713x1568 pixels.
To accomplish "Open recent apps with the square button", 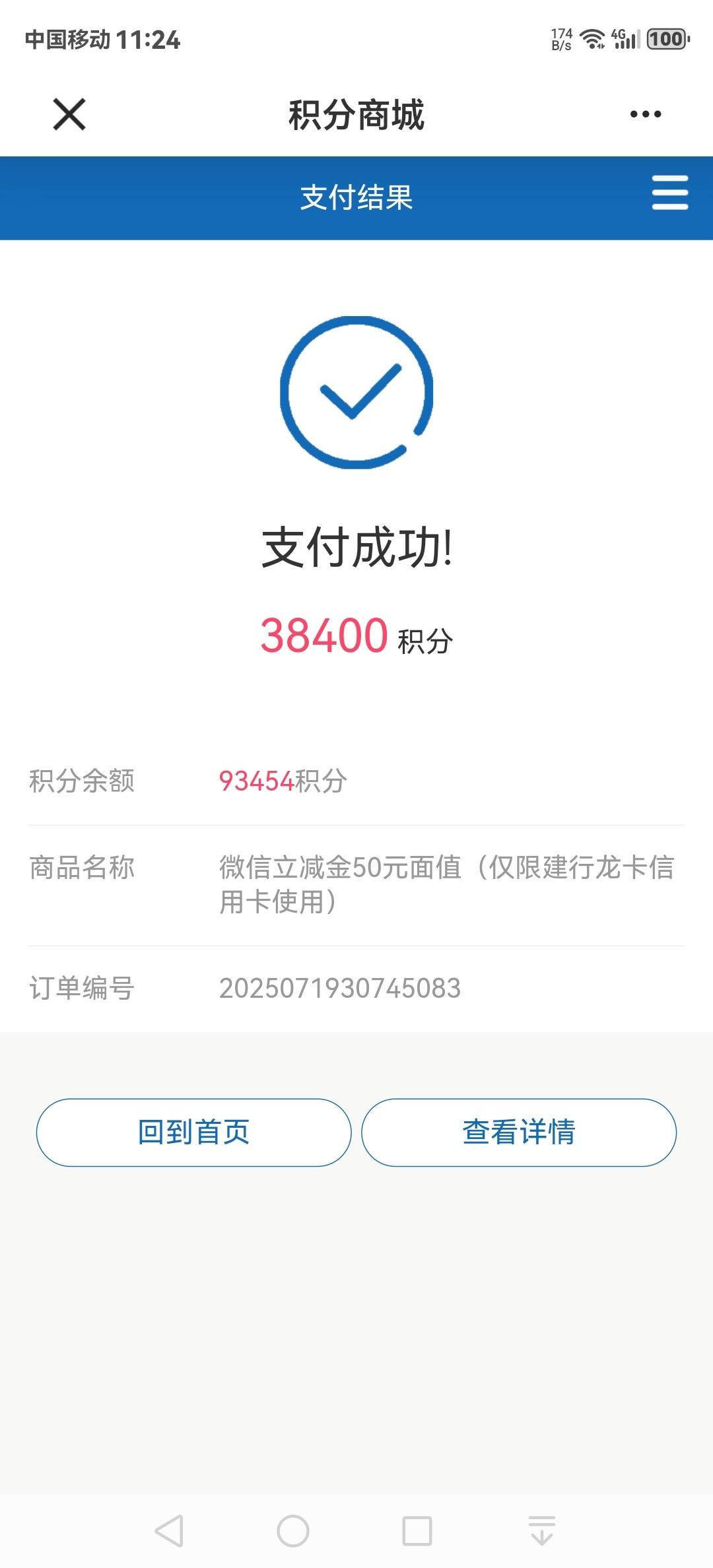I will [x=417, y=1531].
